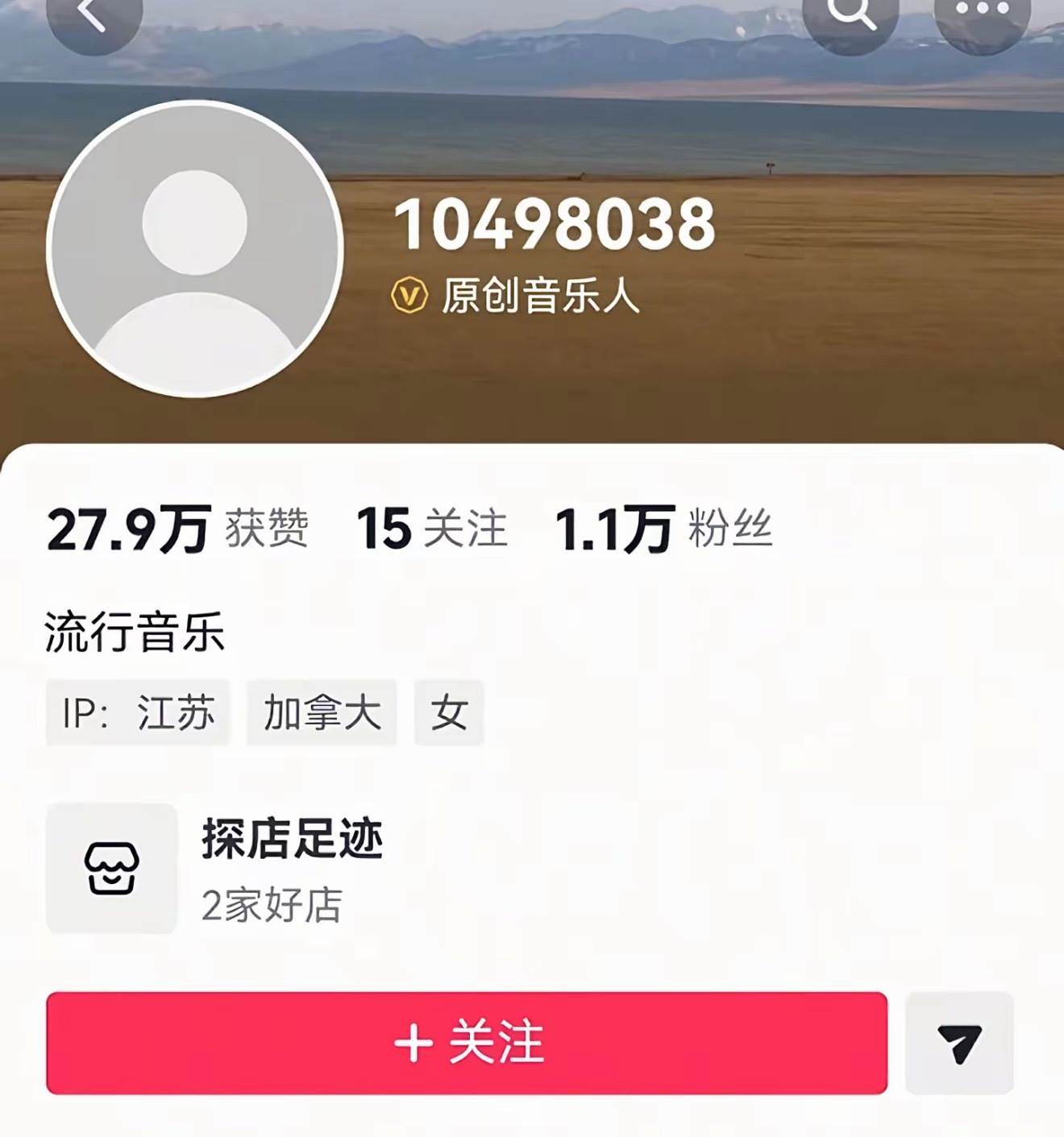Tap the red 关注 follow button
1064x1137 pixels.
click(x=472, y=1040)
